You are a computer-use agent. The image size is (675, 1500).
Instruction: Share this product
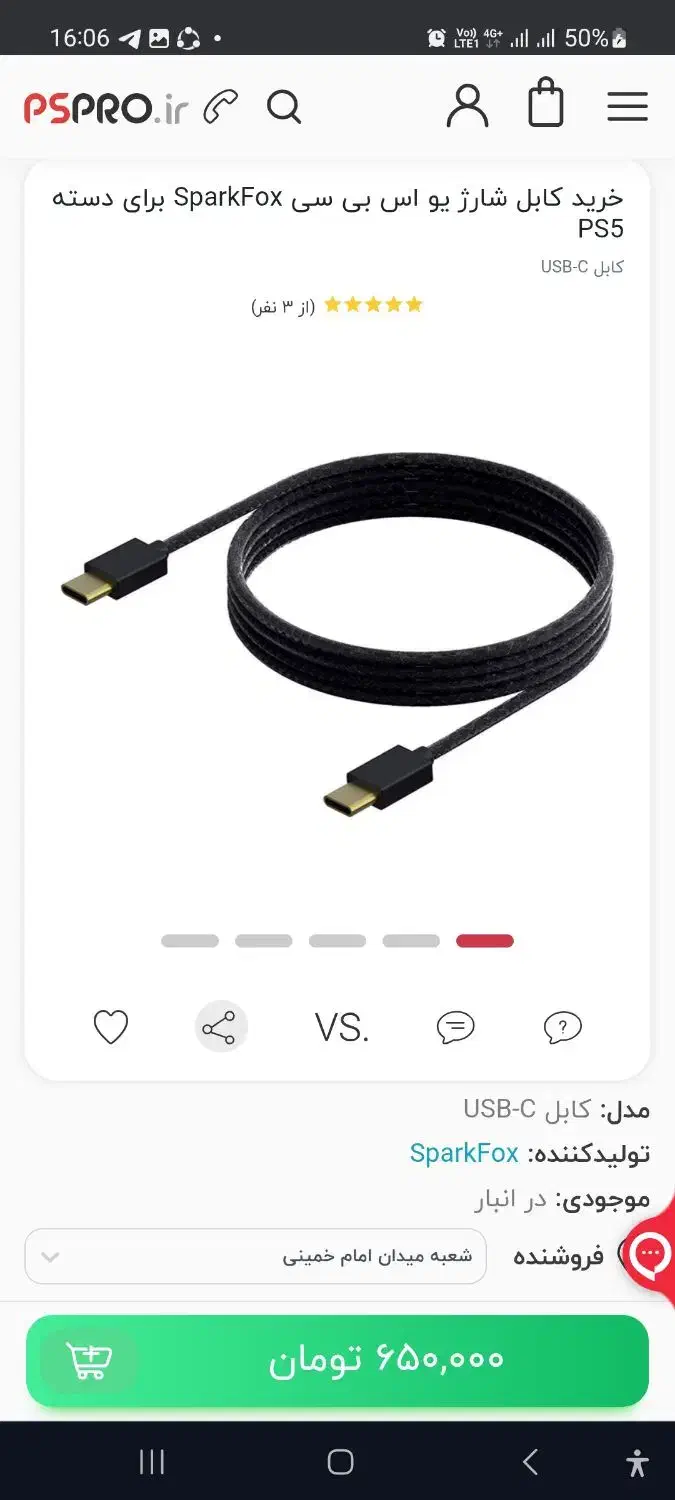(220, 1027)
